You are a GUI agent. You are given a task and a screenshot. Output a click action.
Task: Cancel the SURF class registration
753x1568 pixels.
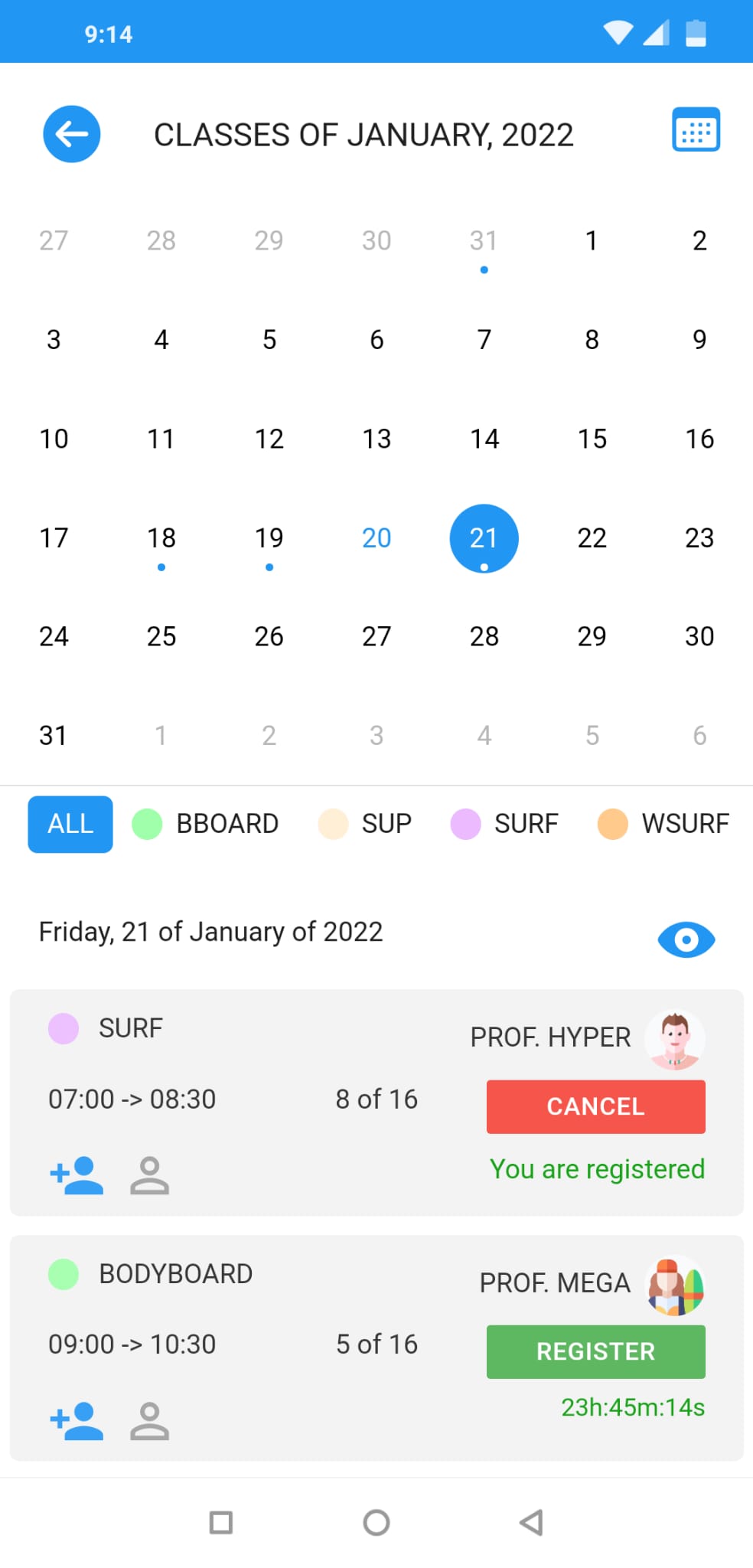click(x=596, y=1107)
